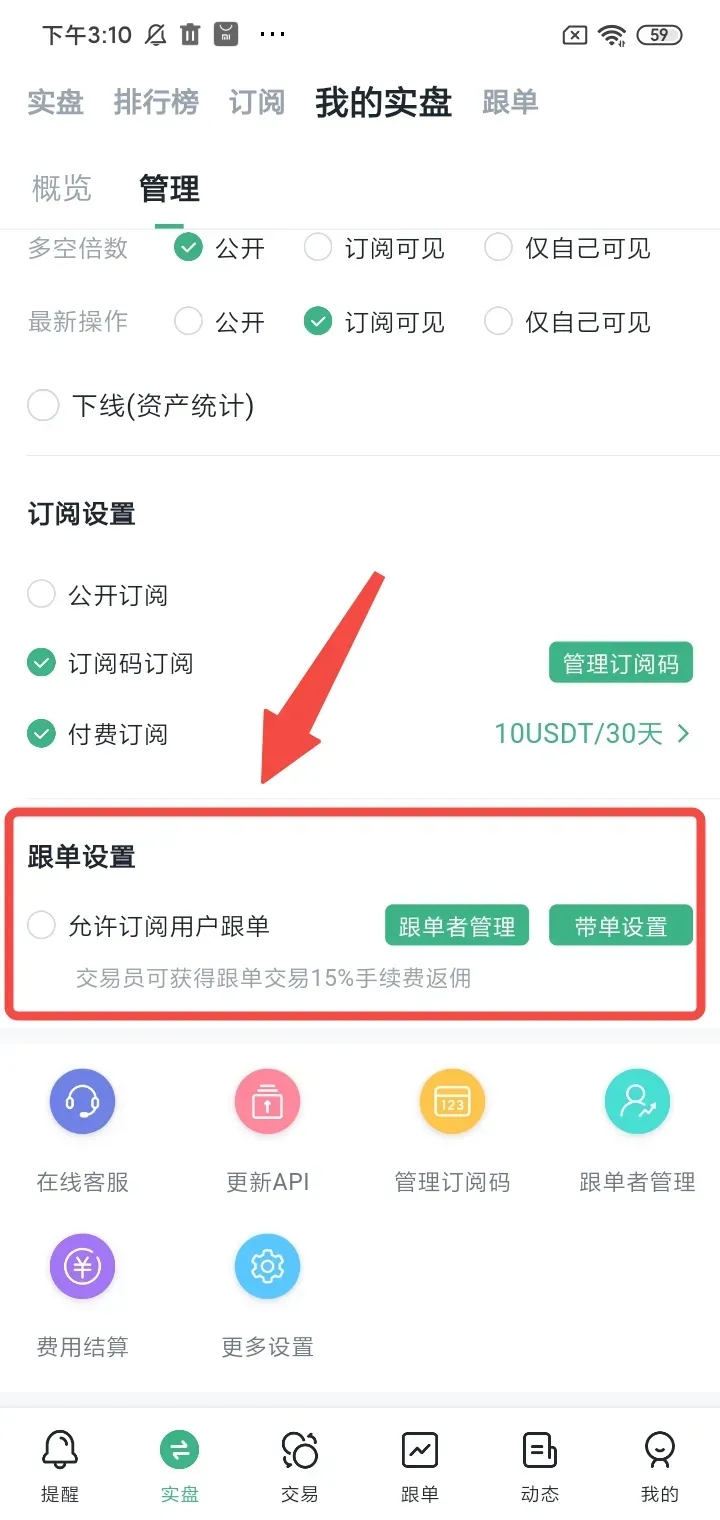The width and height of the screenshot is (720, 1520).
Task: Switch to the 概览 sub-tab
Action: click(62, 188)
